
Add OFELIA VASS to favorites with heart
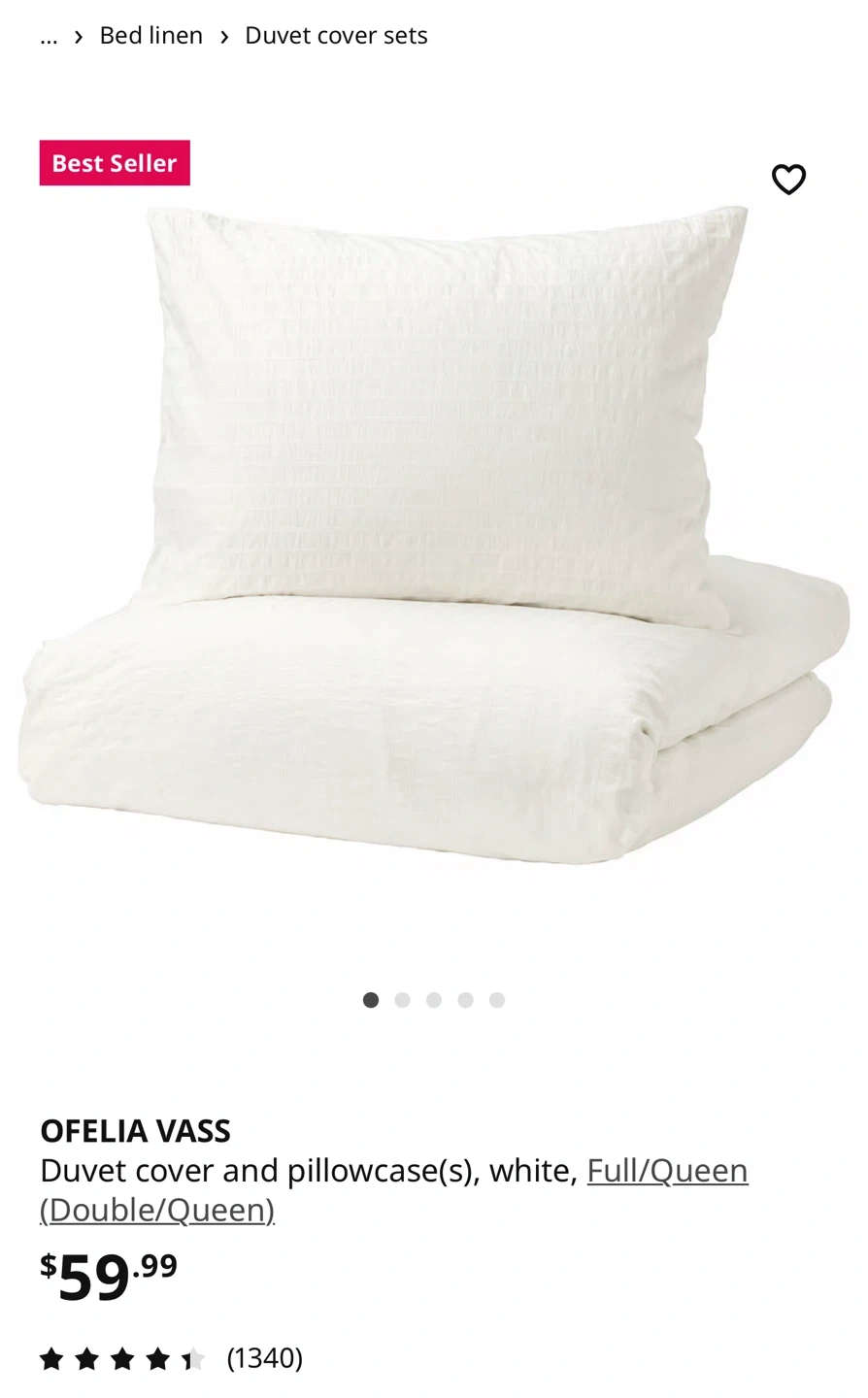[x=788, y=180]
